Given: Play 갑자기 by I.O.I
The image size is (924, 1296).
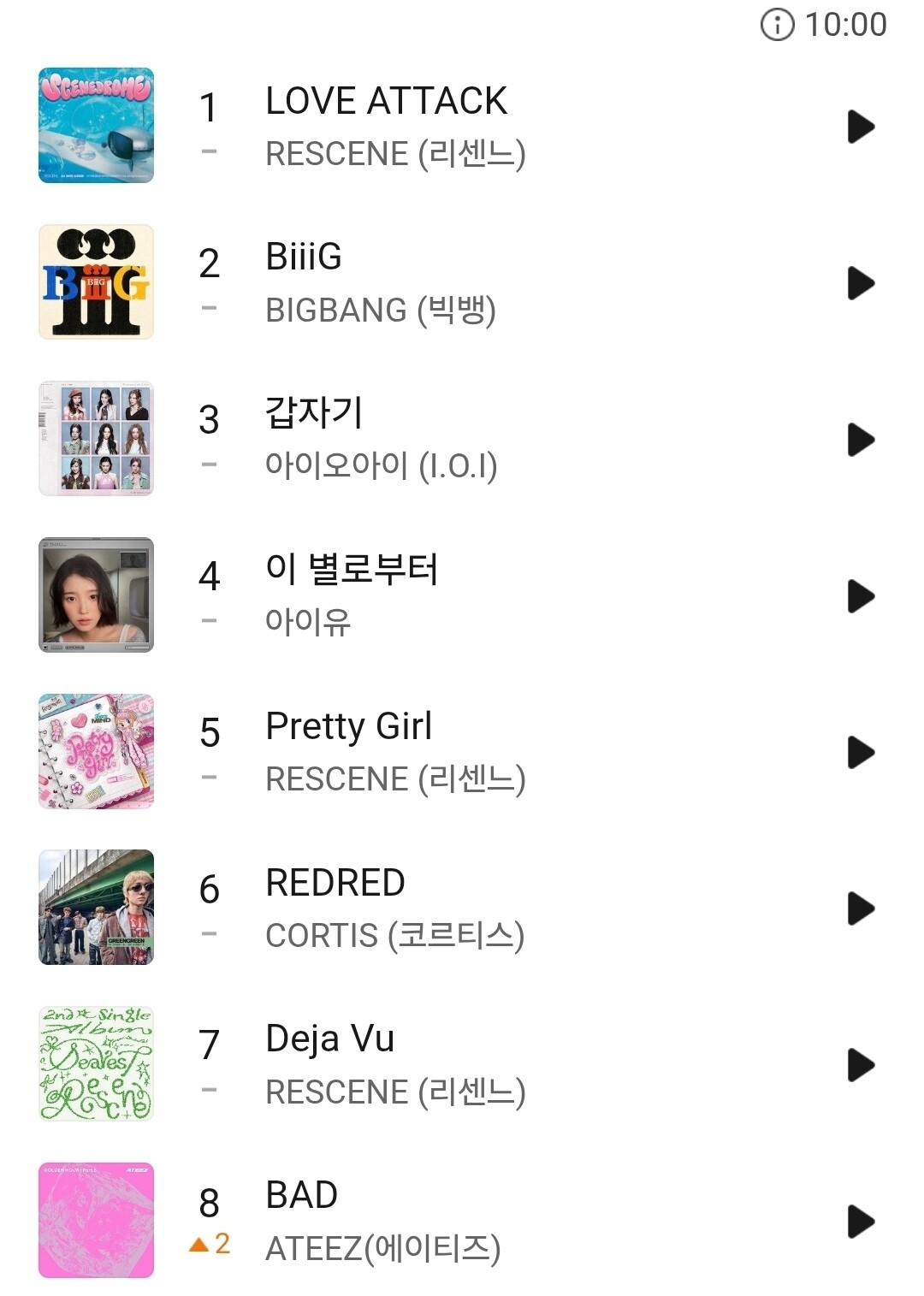Looking at the screenshot, I should (861, 440).
